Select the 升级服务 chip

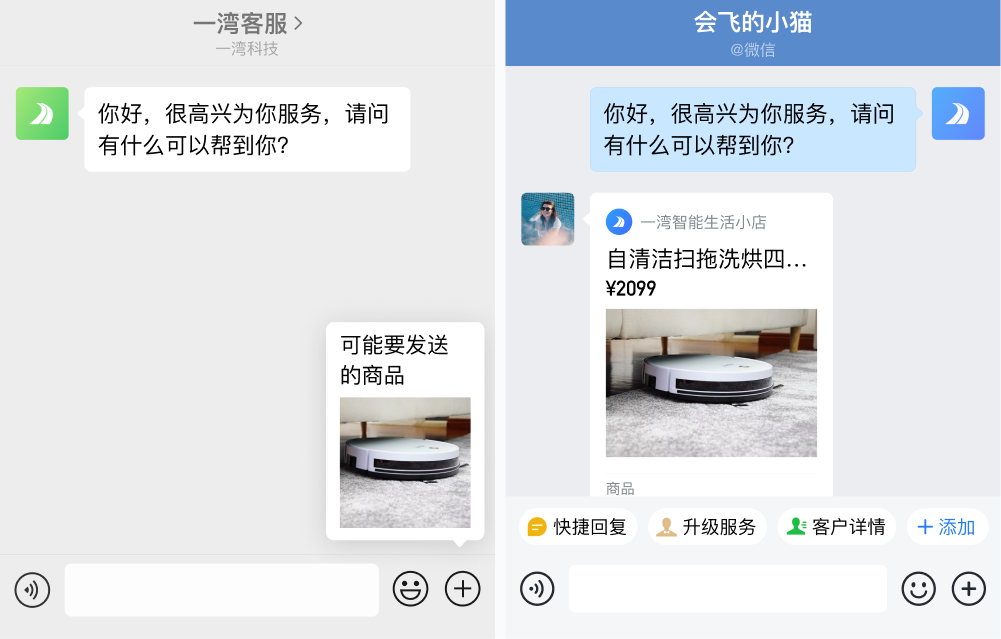707,527
